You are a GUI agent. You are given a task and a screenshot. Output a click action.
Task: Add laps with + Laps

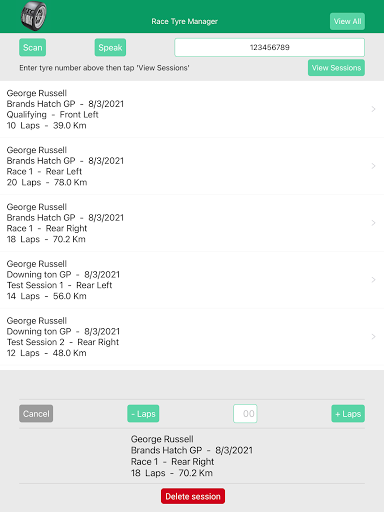348,414
